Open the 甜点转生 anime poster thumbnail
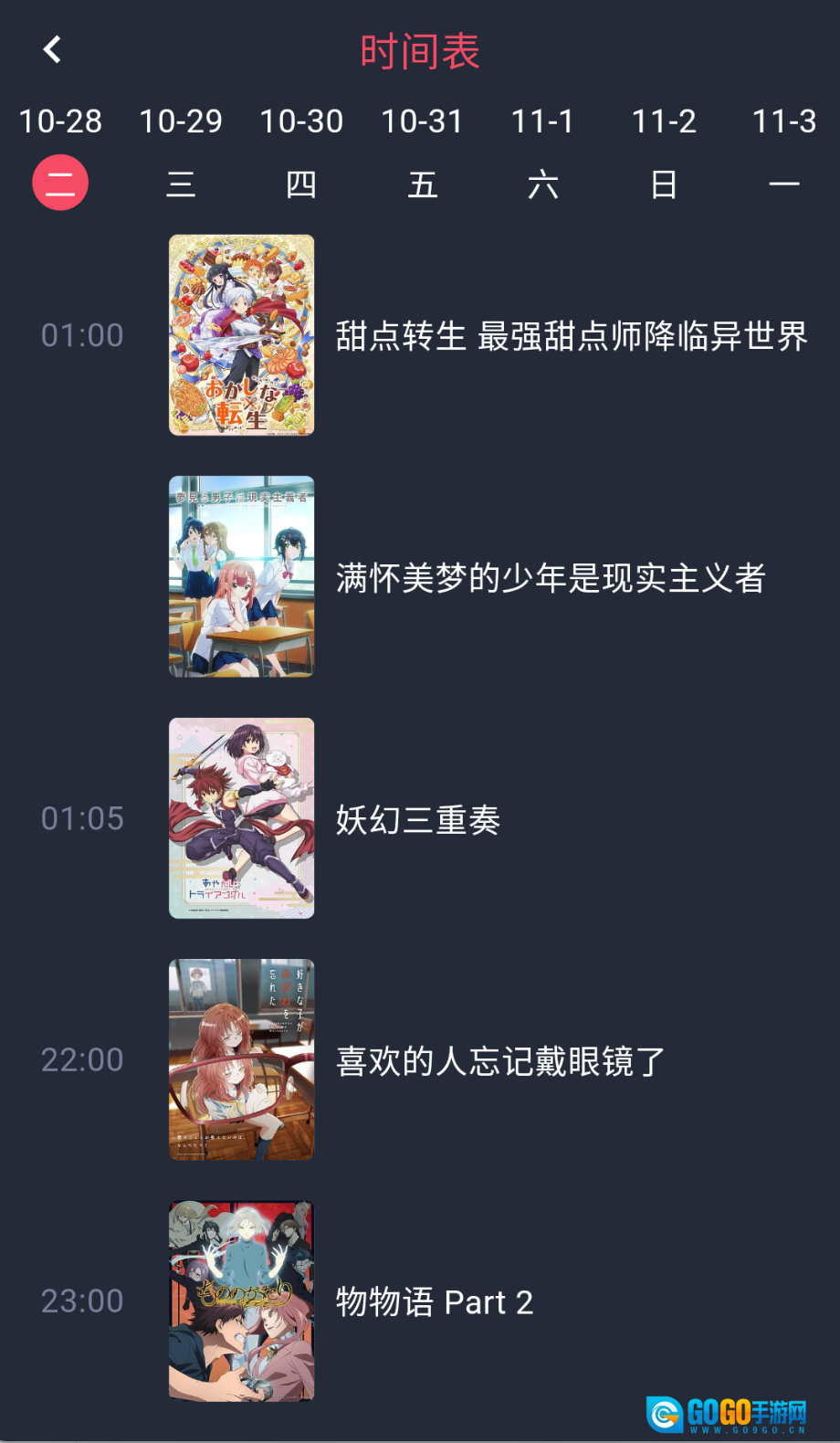 240,335
